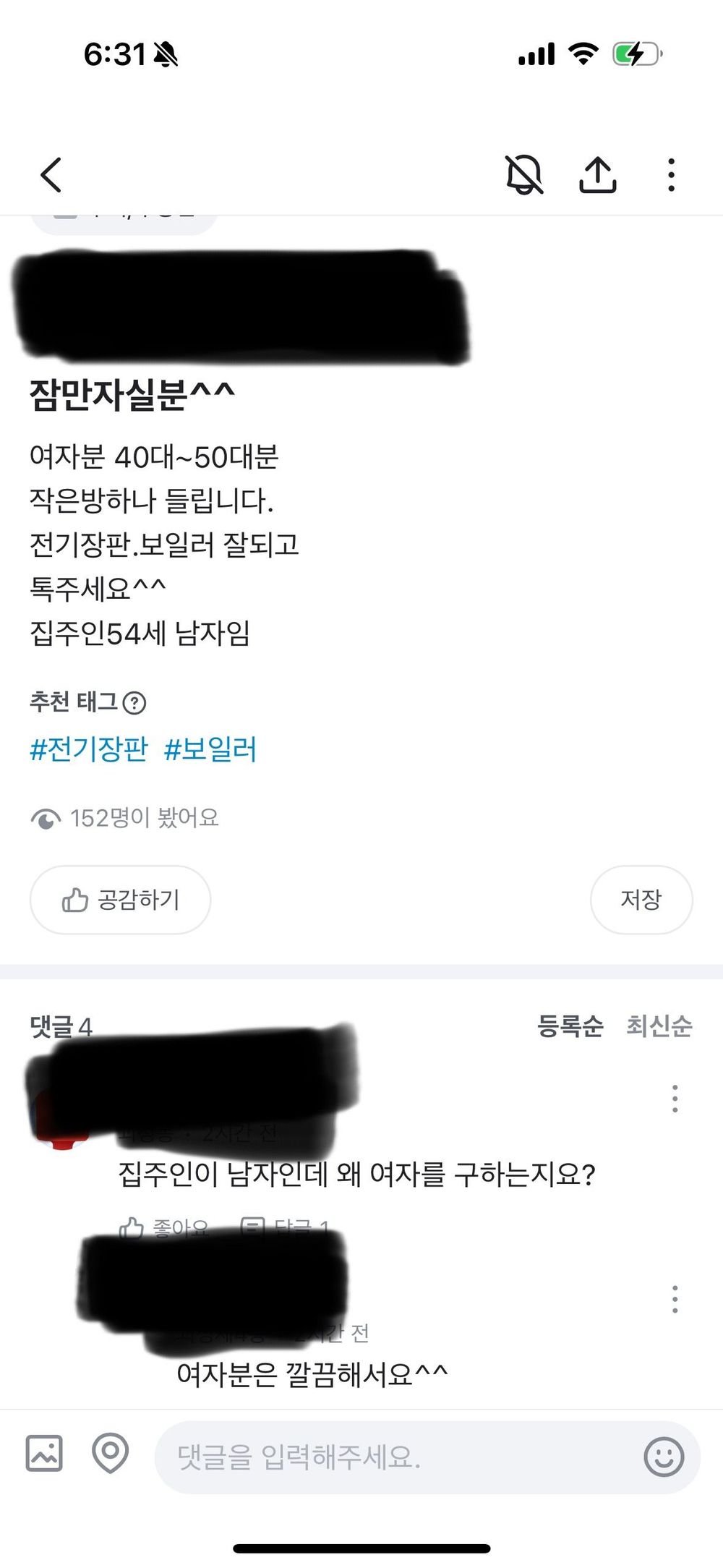723x1568 pixels.
Task: Add a location to the comment
Action: 111,1453
